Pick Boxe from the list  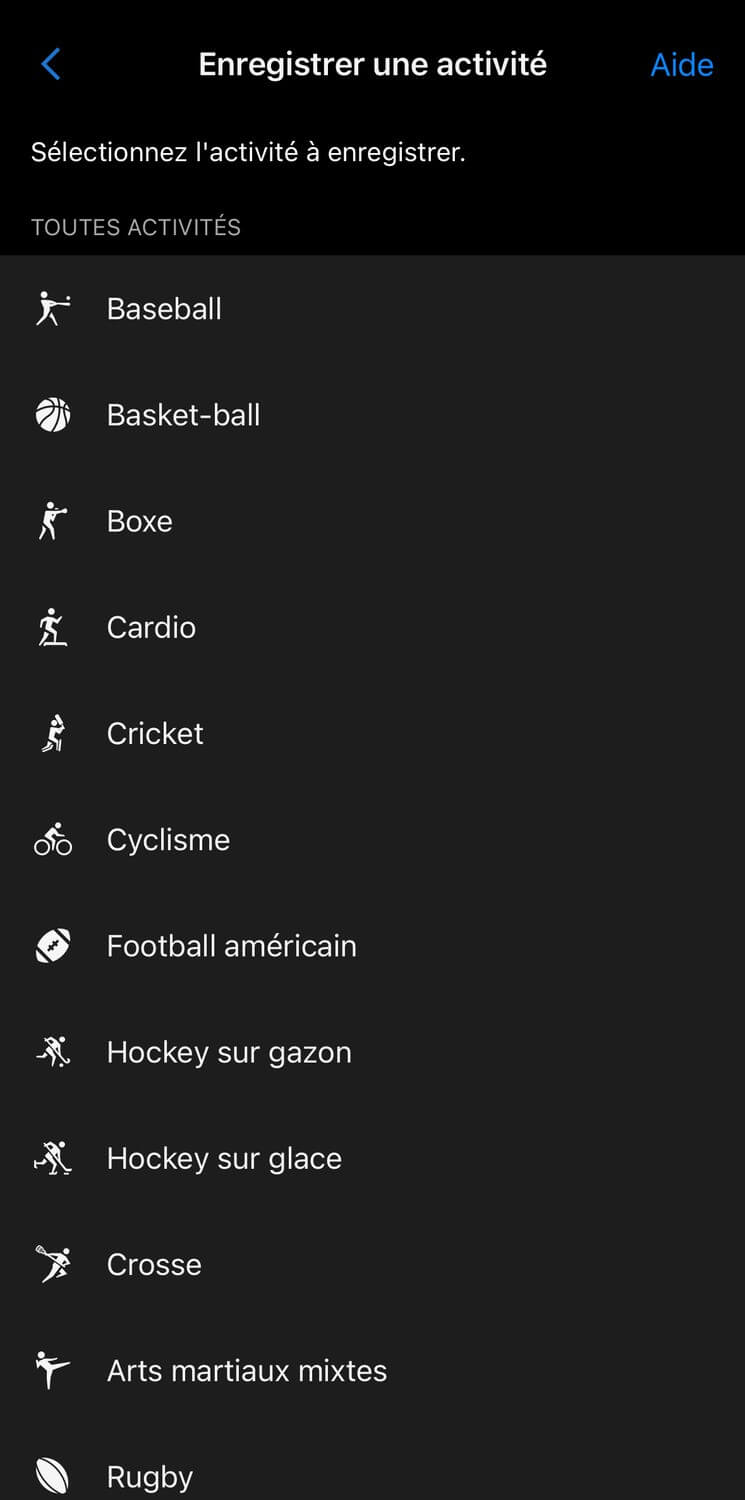coord(372,521)
